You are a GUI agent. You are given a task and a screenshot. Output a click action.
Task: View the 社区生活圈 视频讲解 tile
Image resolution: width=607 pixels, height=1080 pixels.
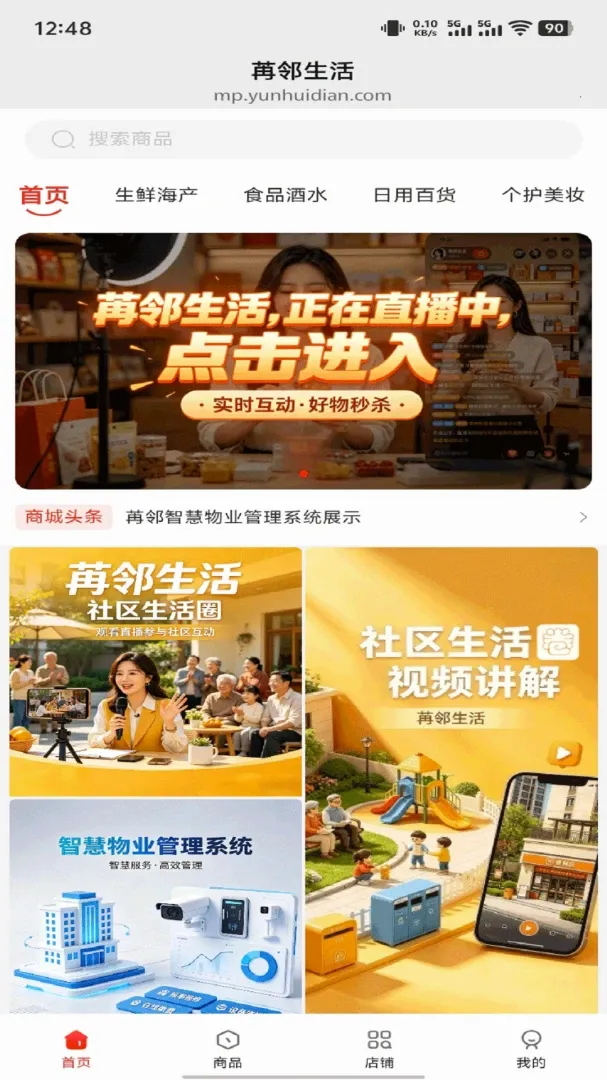point(451,780)
